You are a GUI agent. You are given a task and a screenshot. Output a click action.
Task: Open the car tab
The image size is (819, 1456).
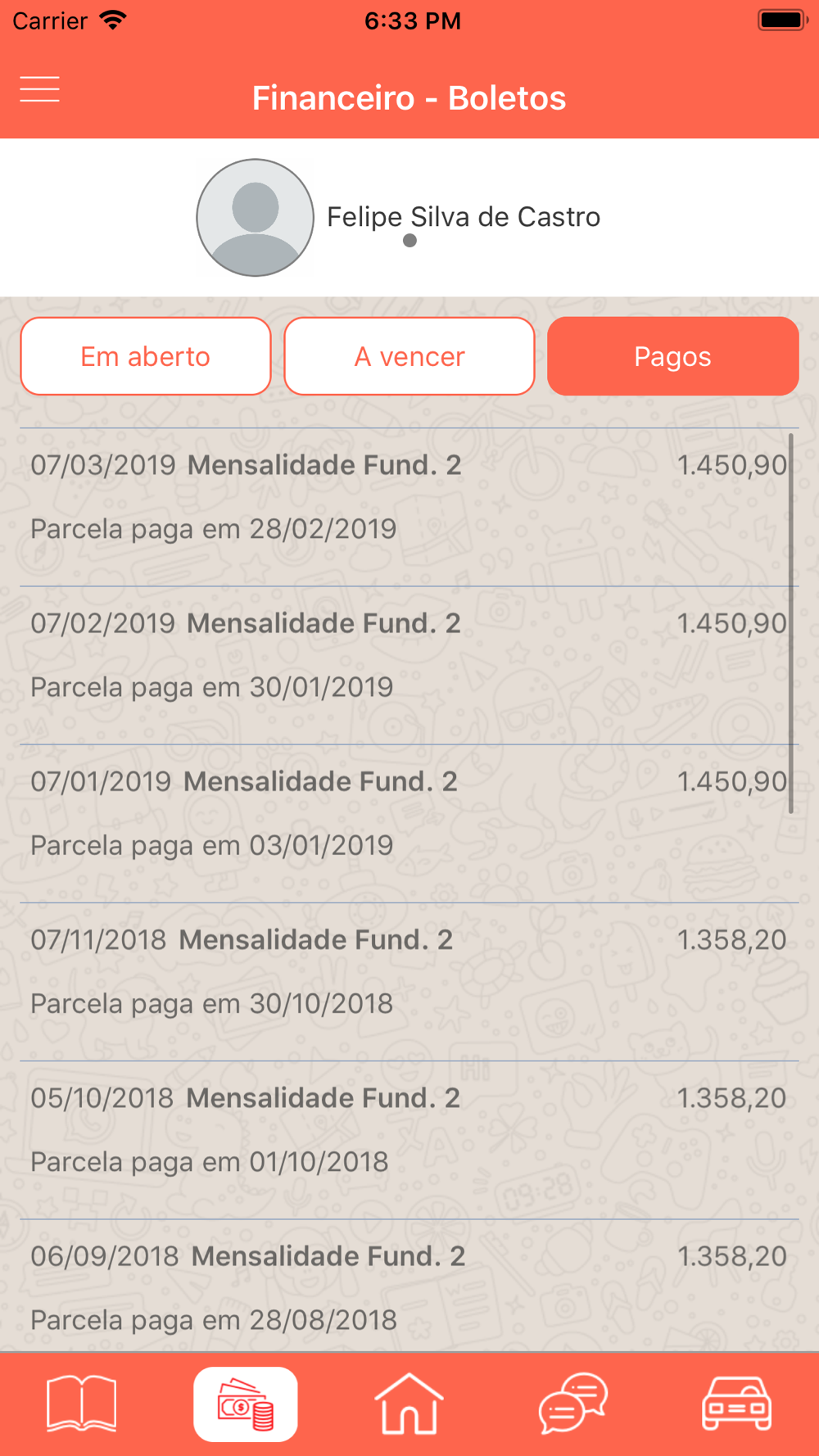pos(737,1404)
